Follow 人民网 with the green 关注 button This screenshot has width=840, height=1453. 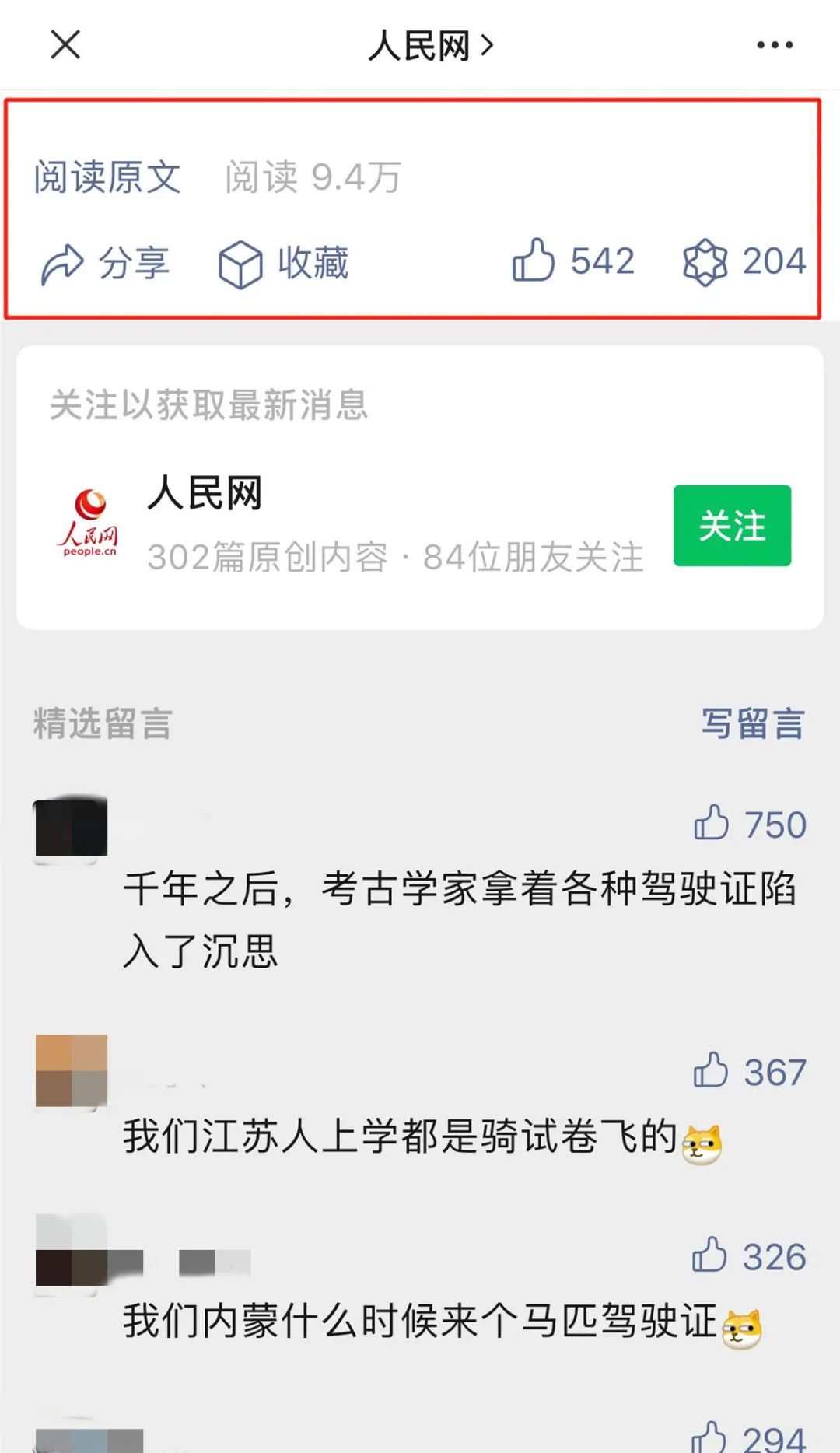coord(732,526)
